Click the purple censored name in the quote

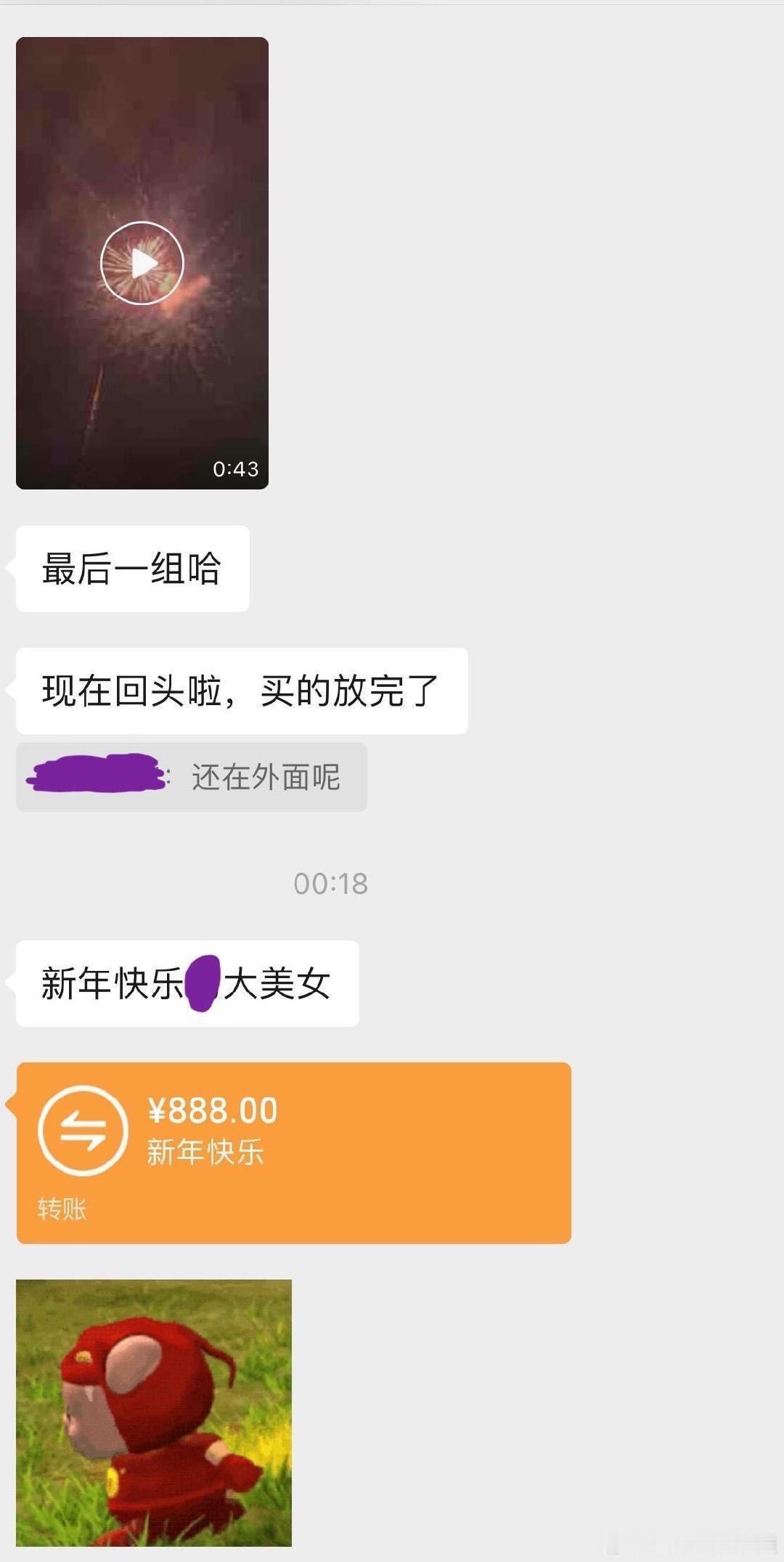[x=94, y=776]
